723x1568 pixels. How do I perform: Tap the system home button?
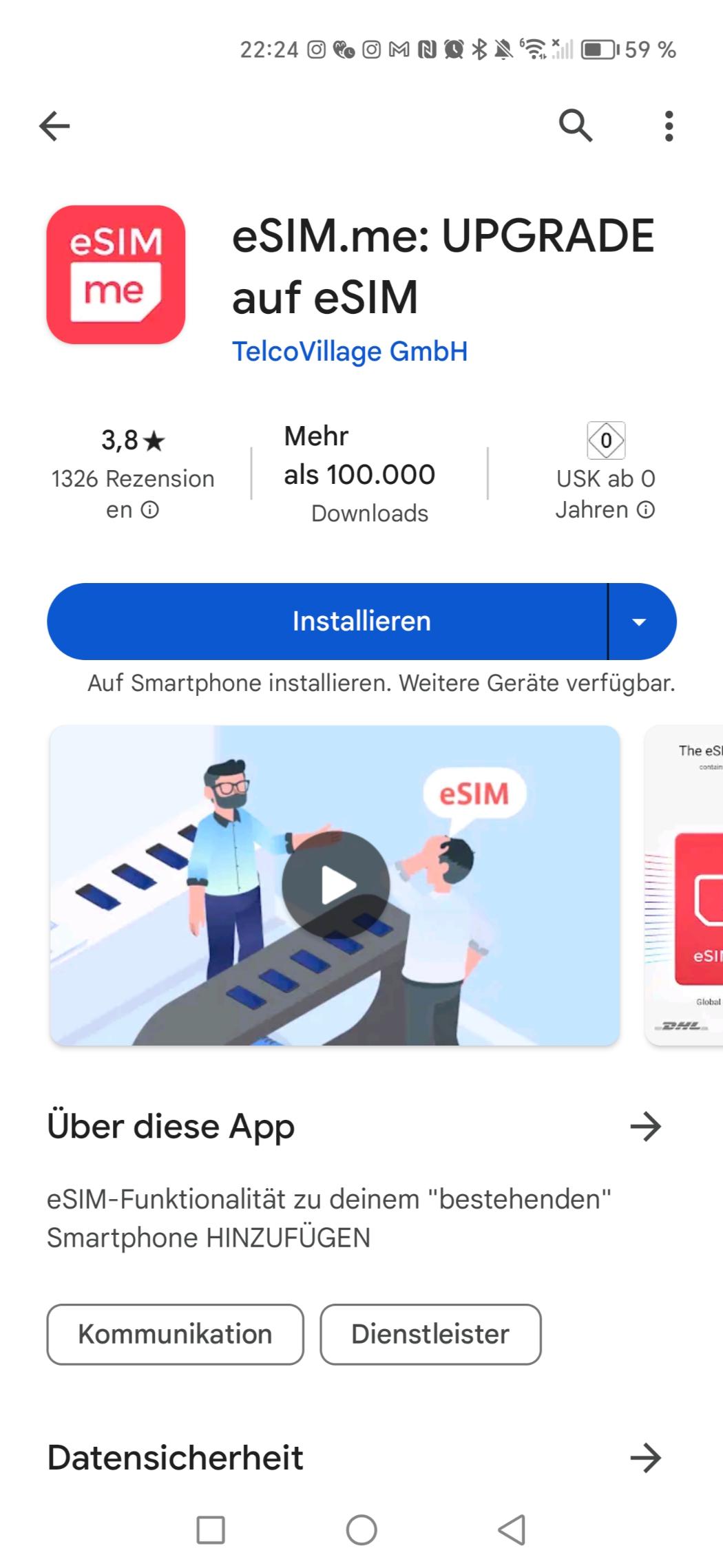point(361,1530)
